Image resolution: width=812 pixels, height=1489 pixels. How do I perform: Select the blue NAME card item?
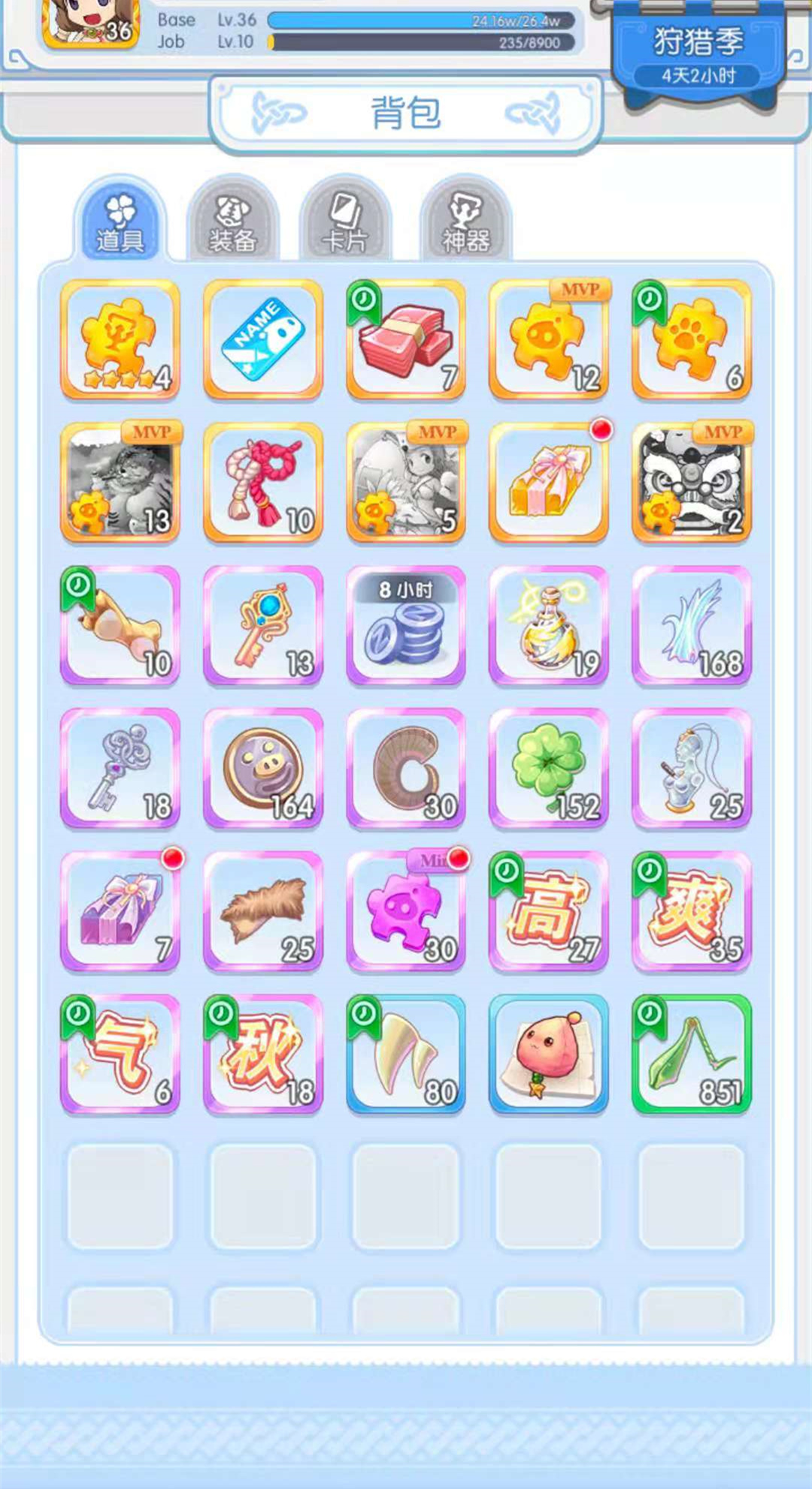click(263, 339)
